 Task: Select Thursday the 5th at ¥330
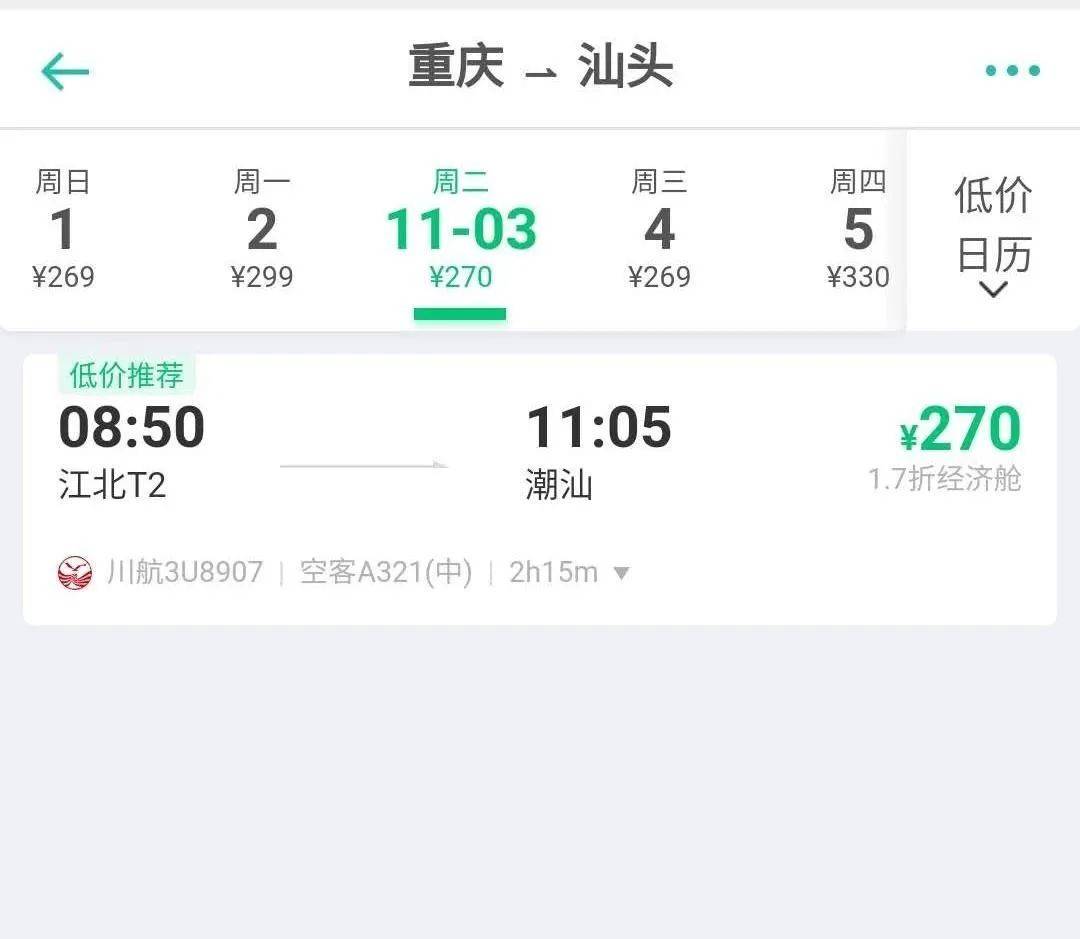[x=858, y=230]
